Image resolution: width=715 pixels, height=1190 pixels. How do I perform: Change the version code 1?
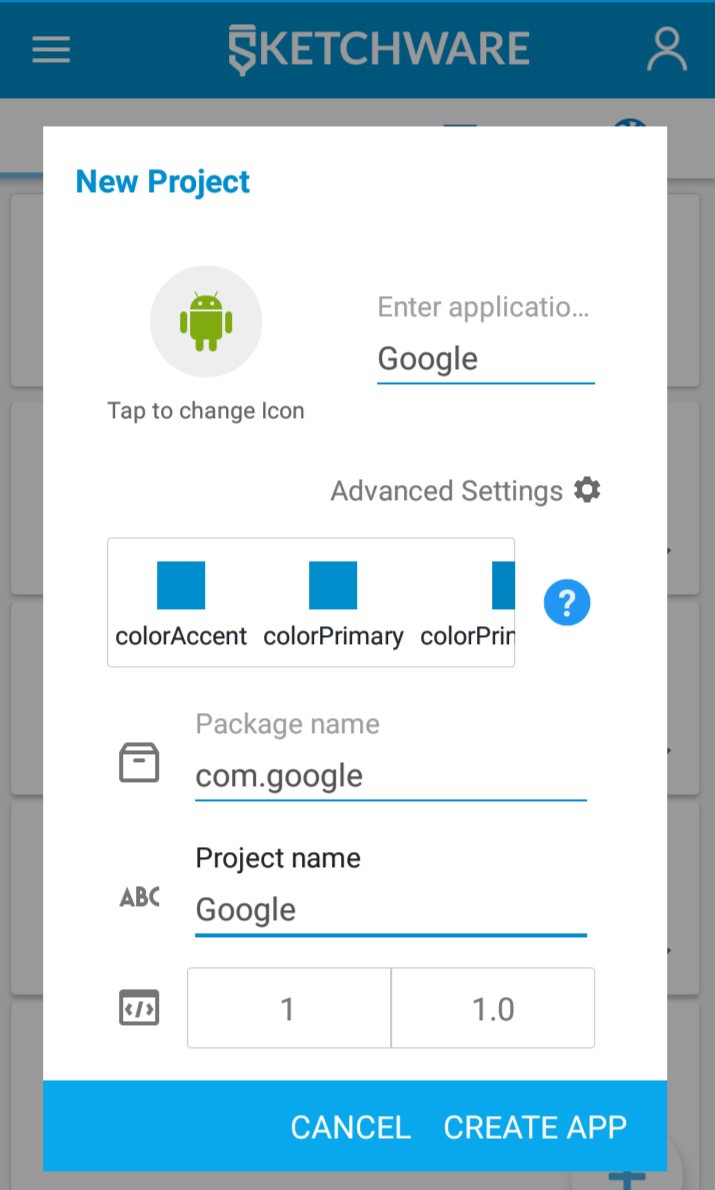288,1008
